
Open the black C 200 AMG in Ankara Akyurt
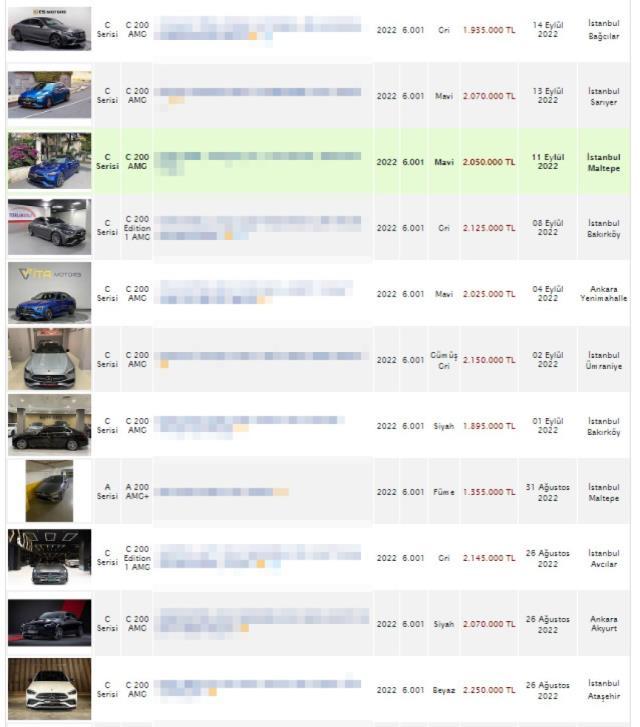point(260,623)
